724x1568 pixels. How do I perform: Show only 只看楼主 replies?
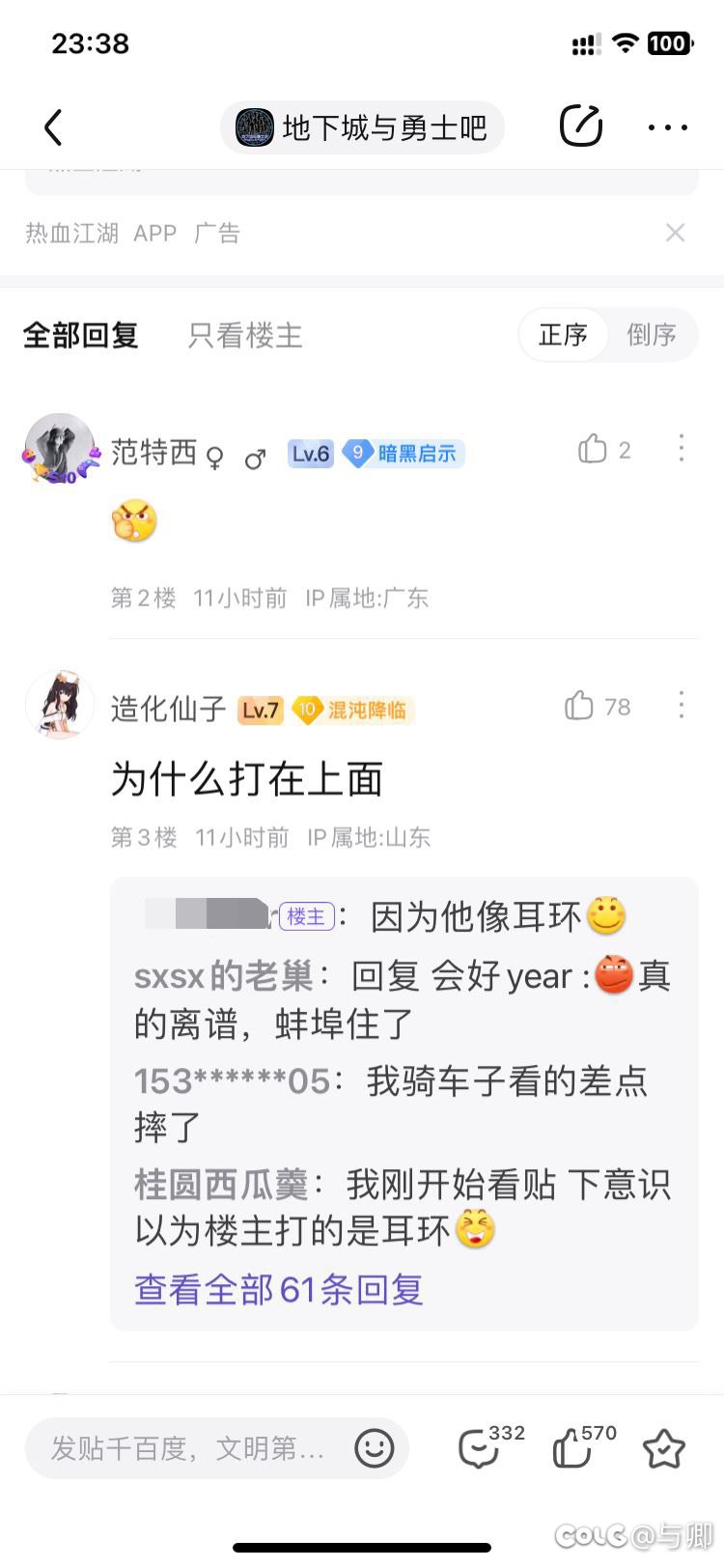click(245, 335)
